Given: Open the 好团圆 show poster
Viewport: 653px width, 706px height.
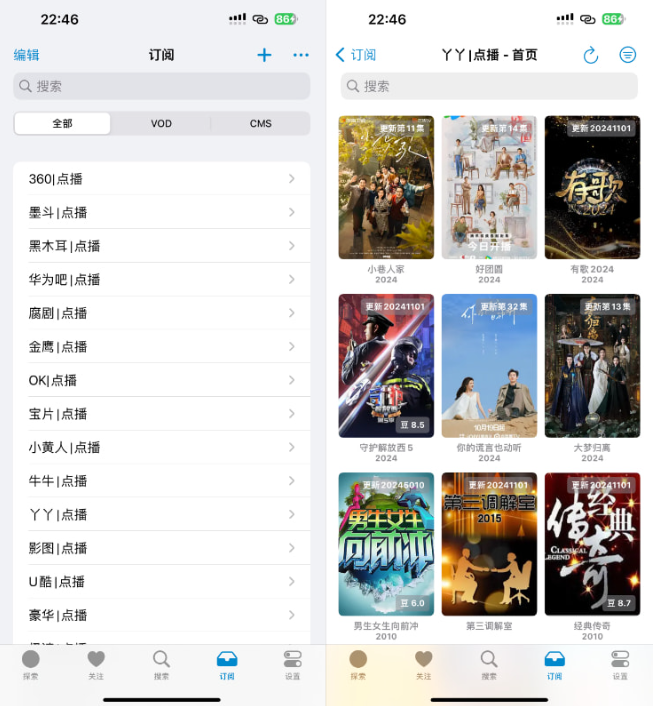Looking at the screenshot, I should click(x=489, y=188).
